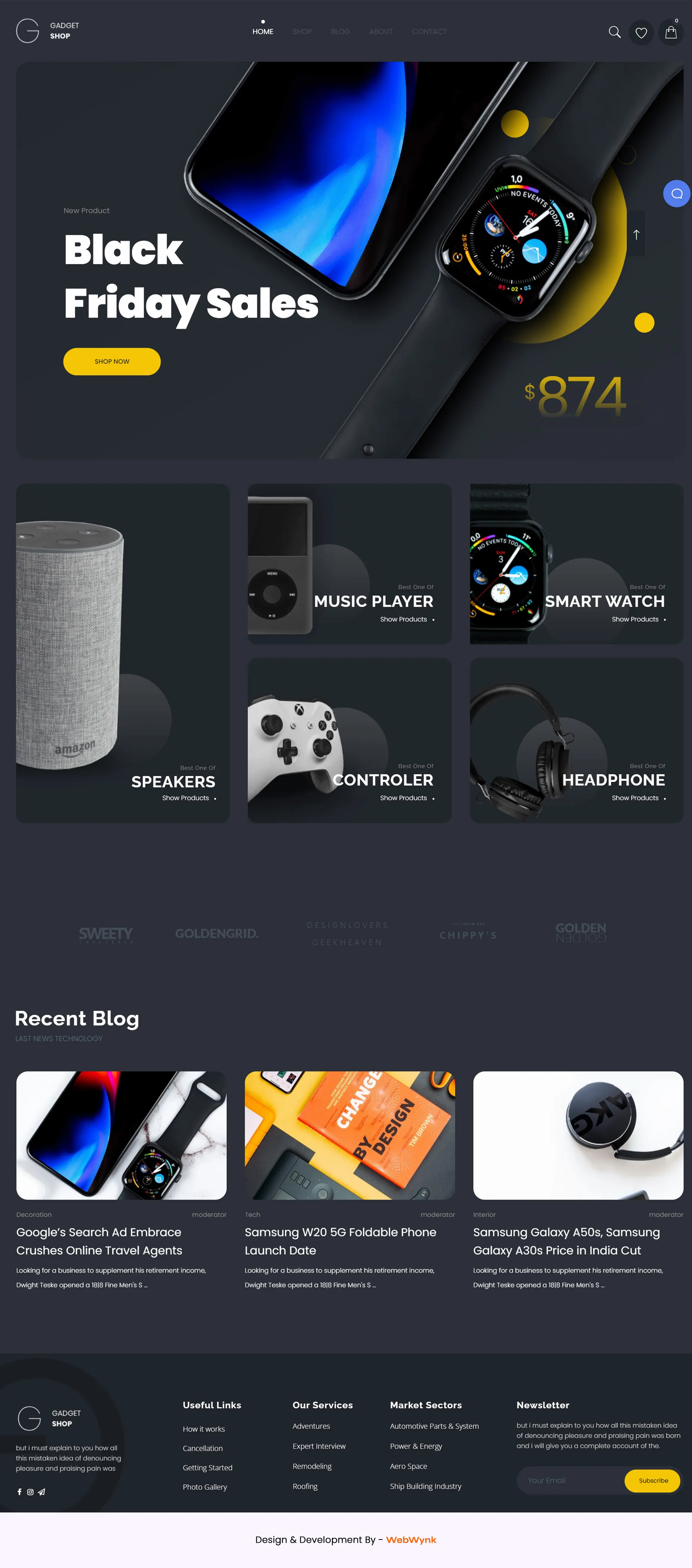Open the BLOG navigation link
This screenshot has width=692, height=1568.
340,32
